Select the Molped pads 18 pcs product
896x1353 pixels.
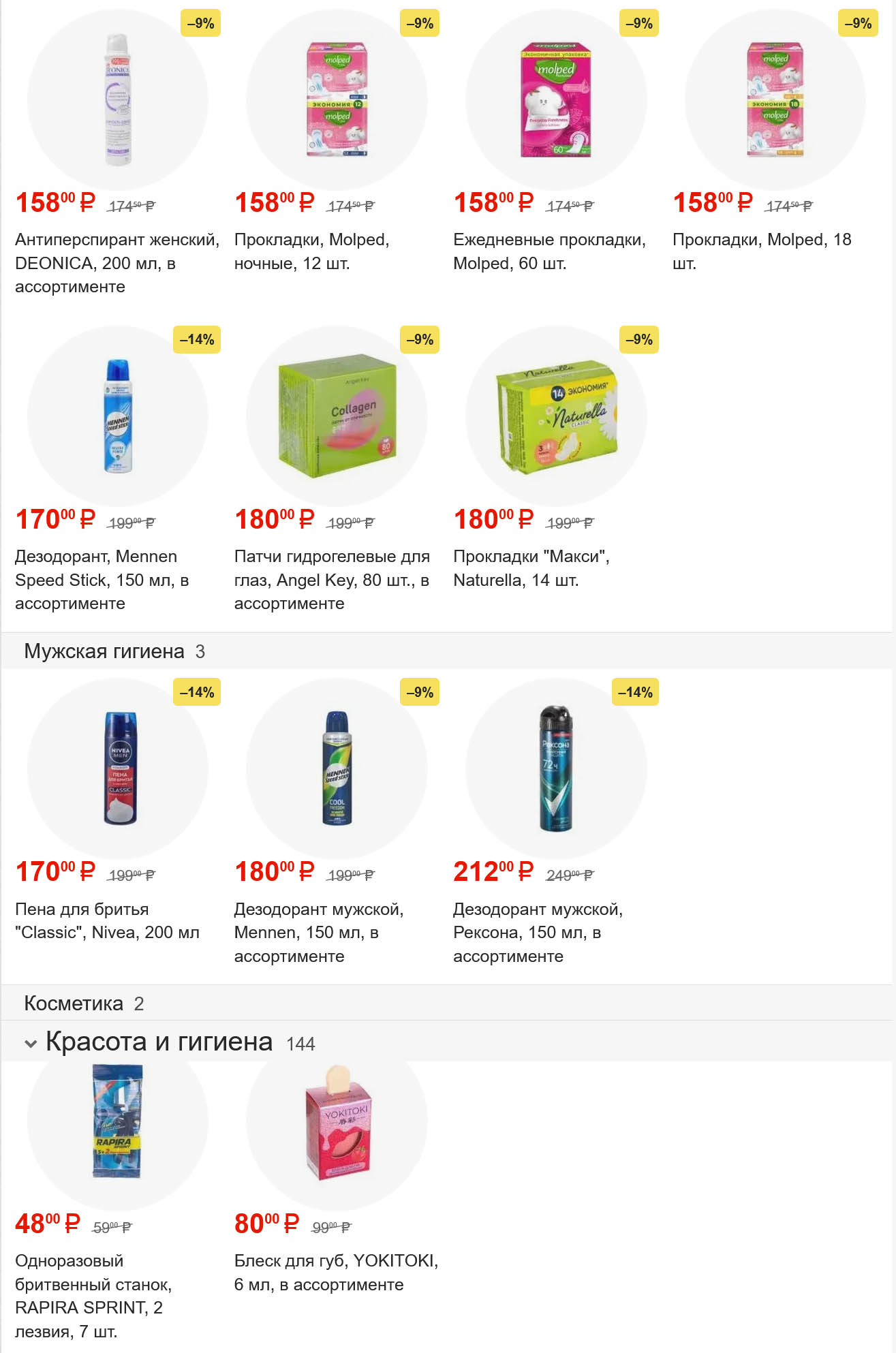[x=775, y=102]
